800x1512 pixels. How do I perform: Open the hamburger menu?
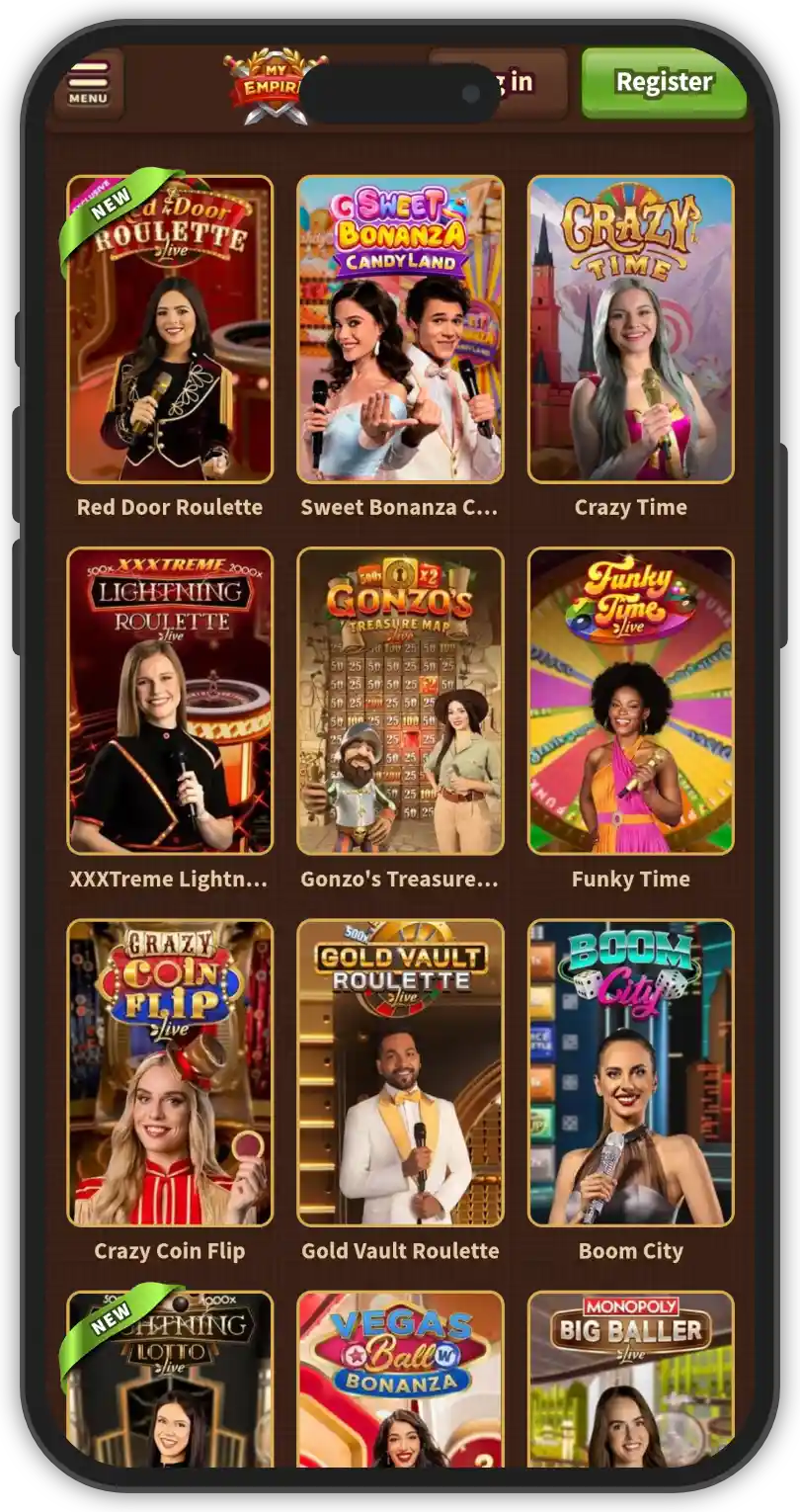(88, 83)
